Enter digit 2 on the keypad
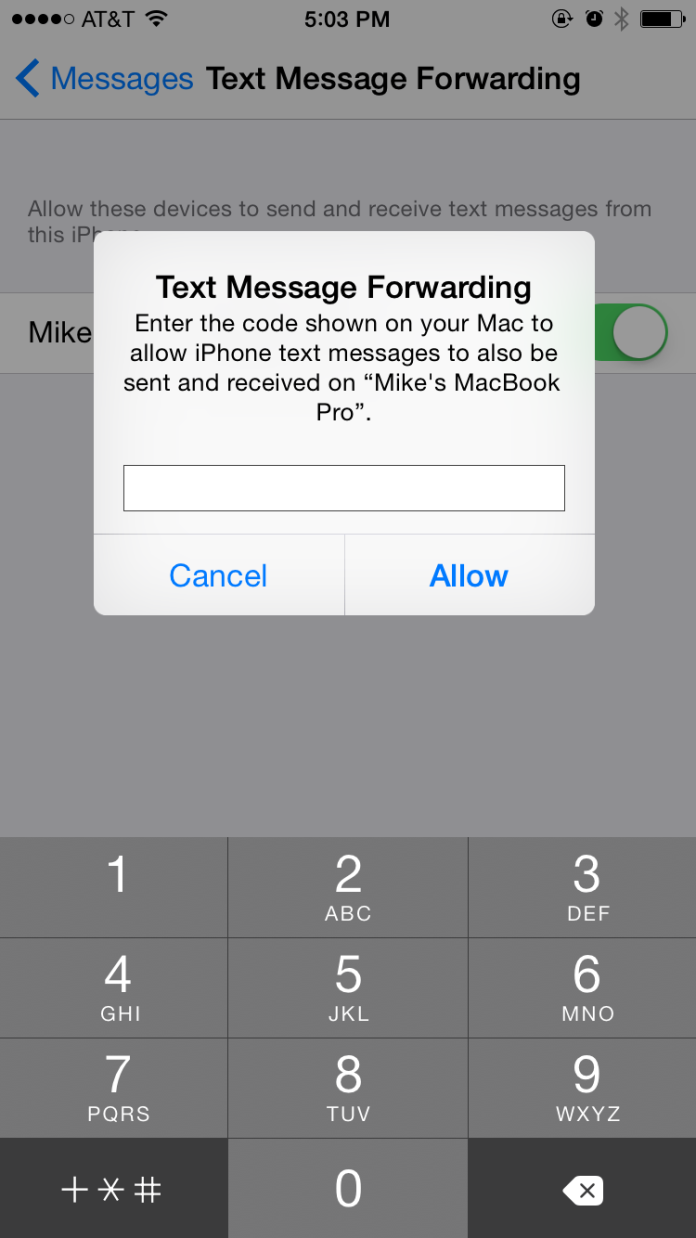This screenshot has height=1238, width=696. (348, 887)
